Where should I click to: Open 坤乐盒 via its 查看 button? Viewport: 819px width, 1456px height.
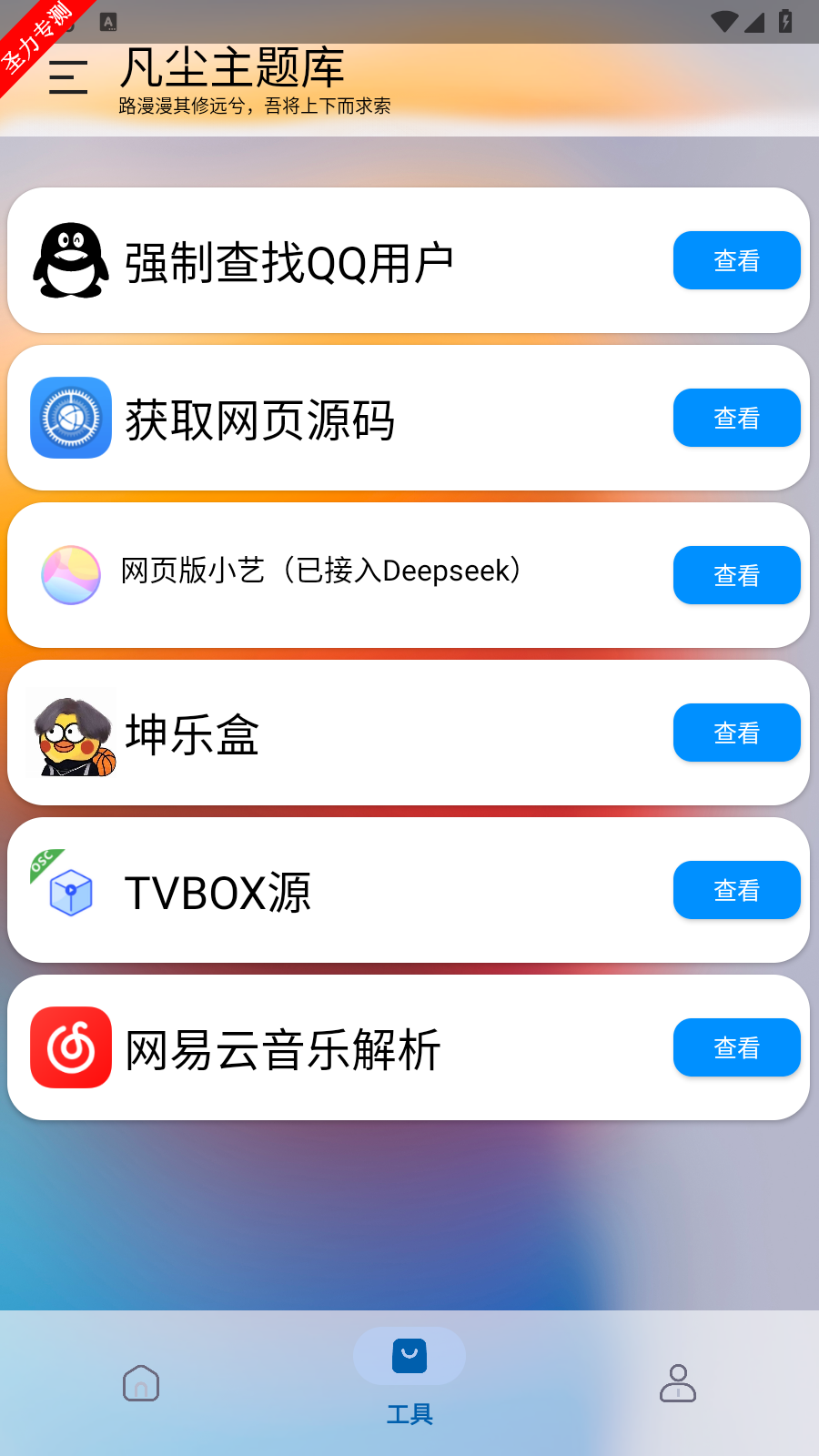736,733
